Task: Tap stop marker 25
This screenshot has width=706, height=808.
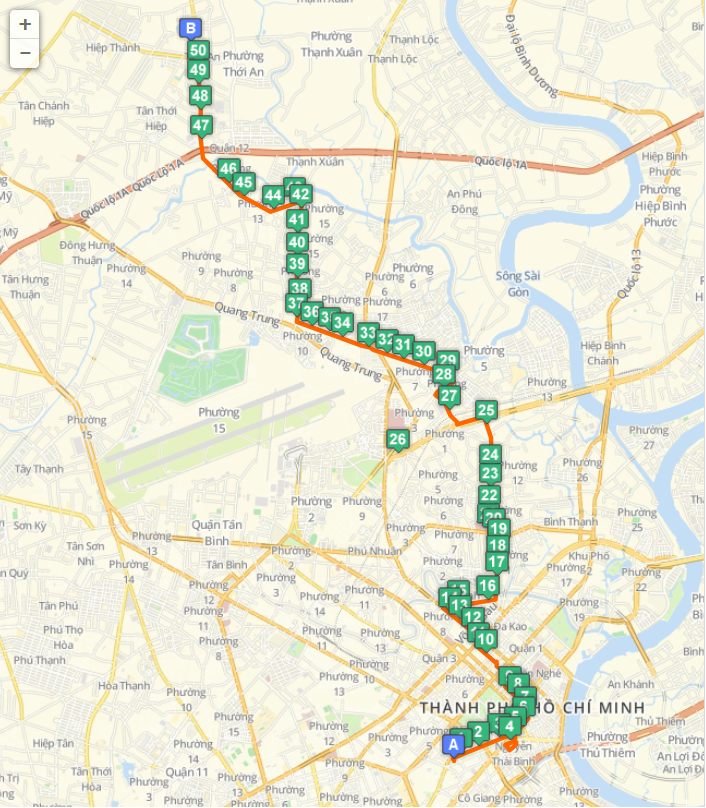Action: coord(486,409)
